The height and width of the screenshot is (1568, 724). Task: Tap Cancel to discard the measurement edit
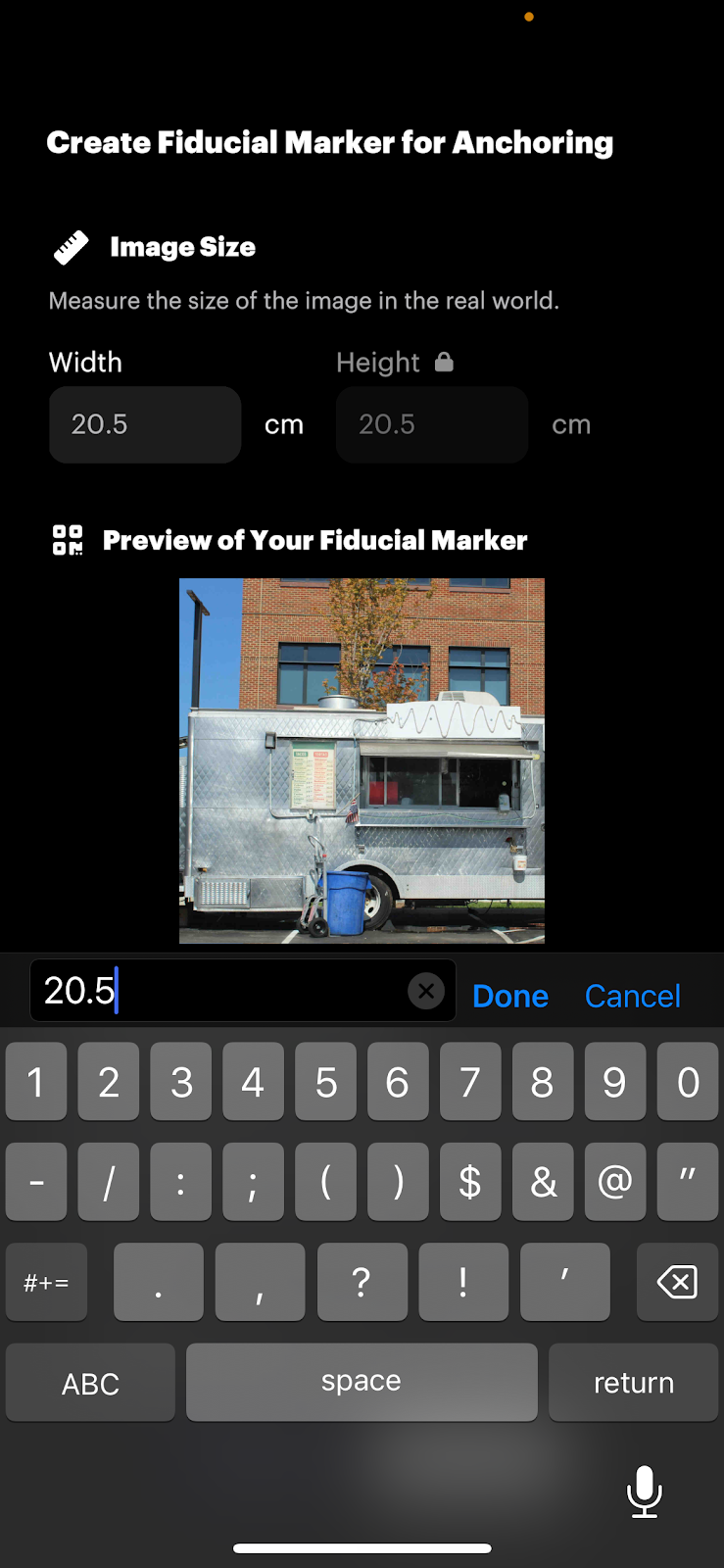tap(632, 996)
